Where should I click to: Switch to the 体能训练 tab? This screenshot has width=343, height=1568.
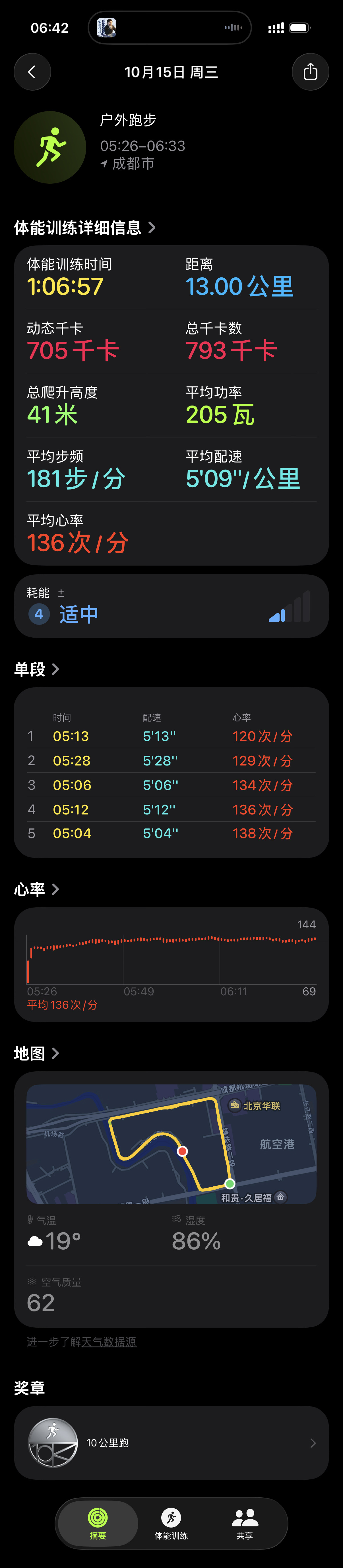point(171,1522)
